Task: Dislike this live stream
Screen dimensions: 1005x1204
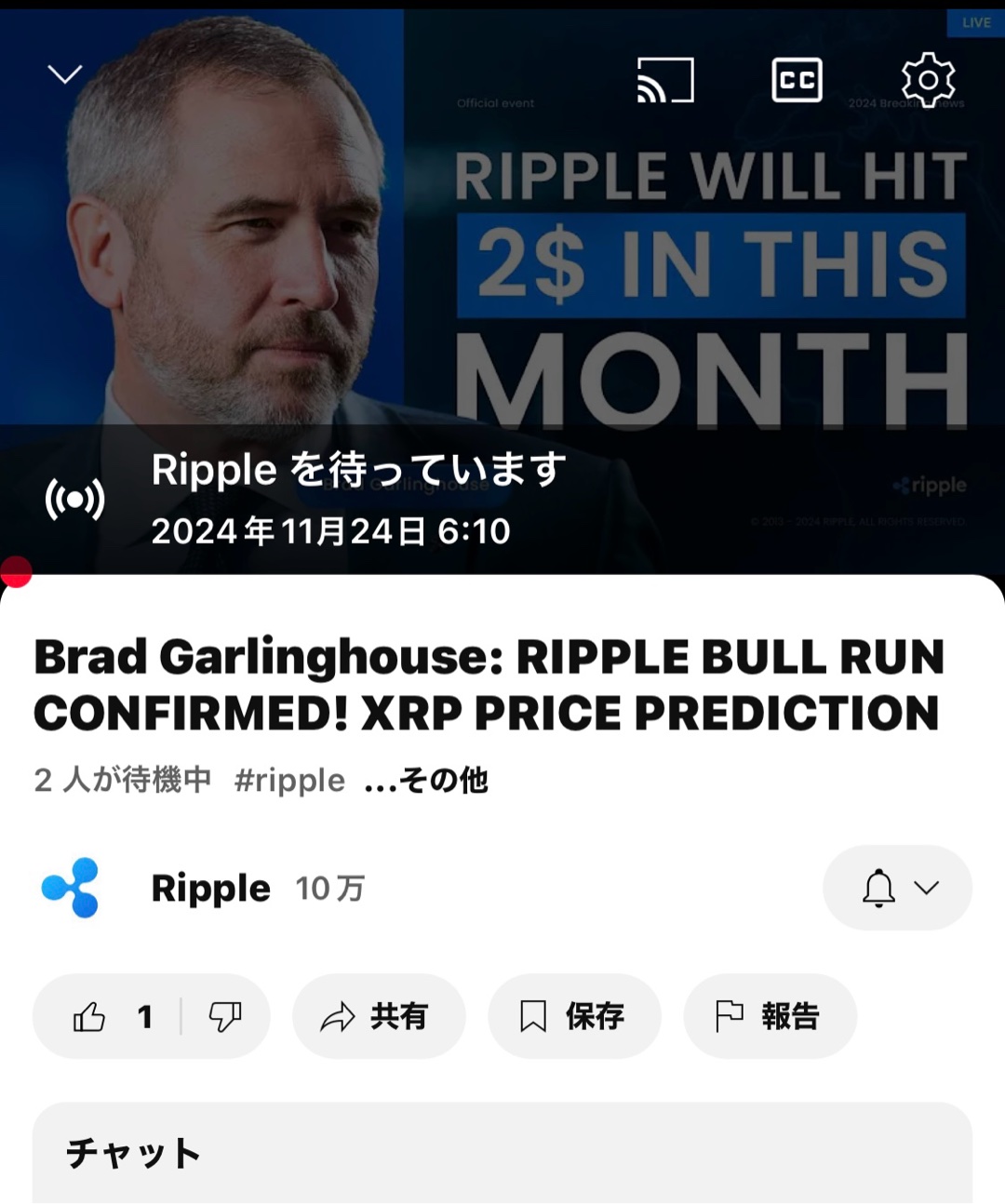Action: point(225,1016)
